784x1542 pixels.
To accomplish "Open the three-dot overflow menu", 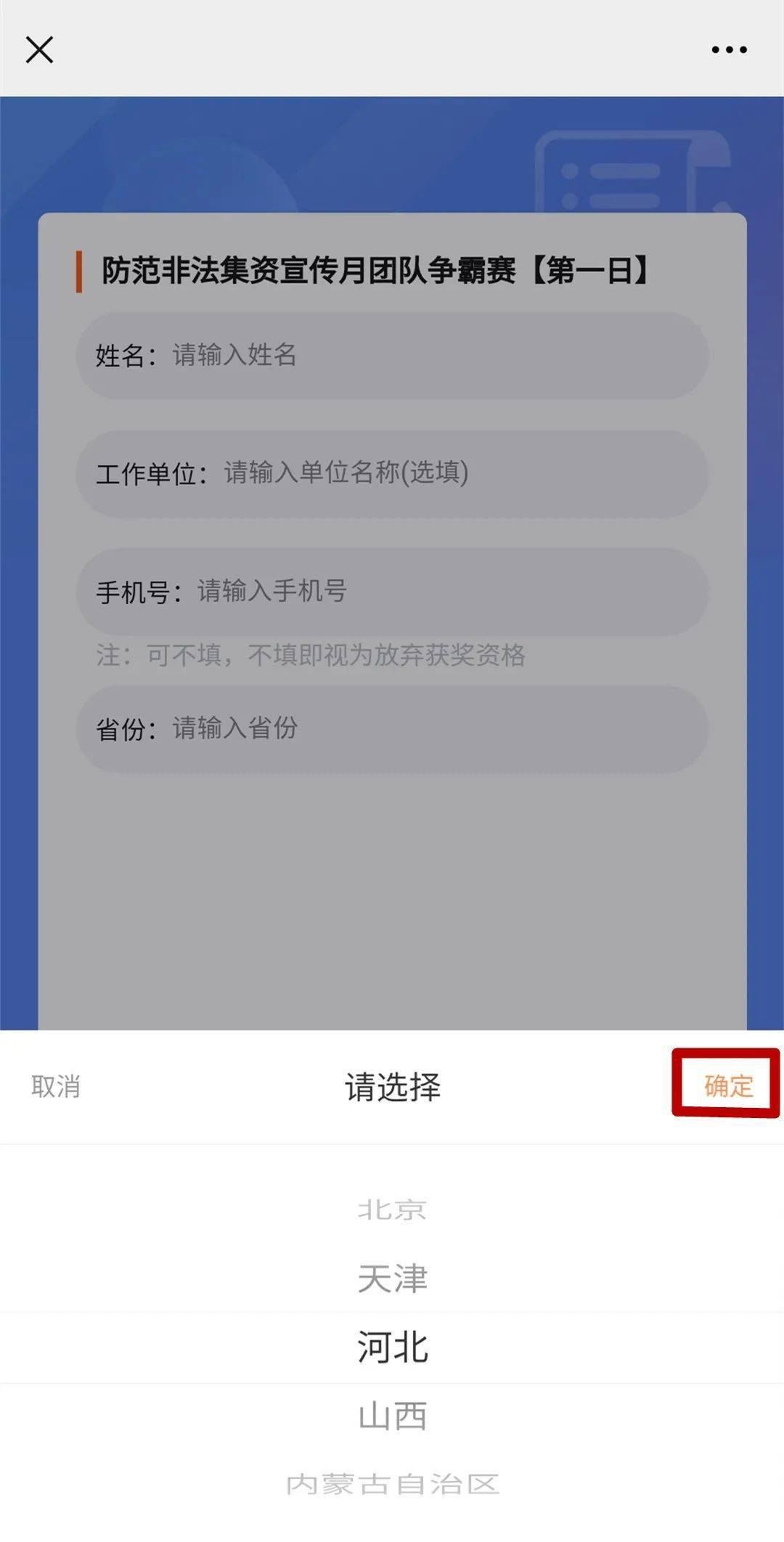I will [x=729, y=49].
